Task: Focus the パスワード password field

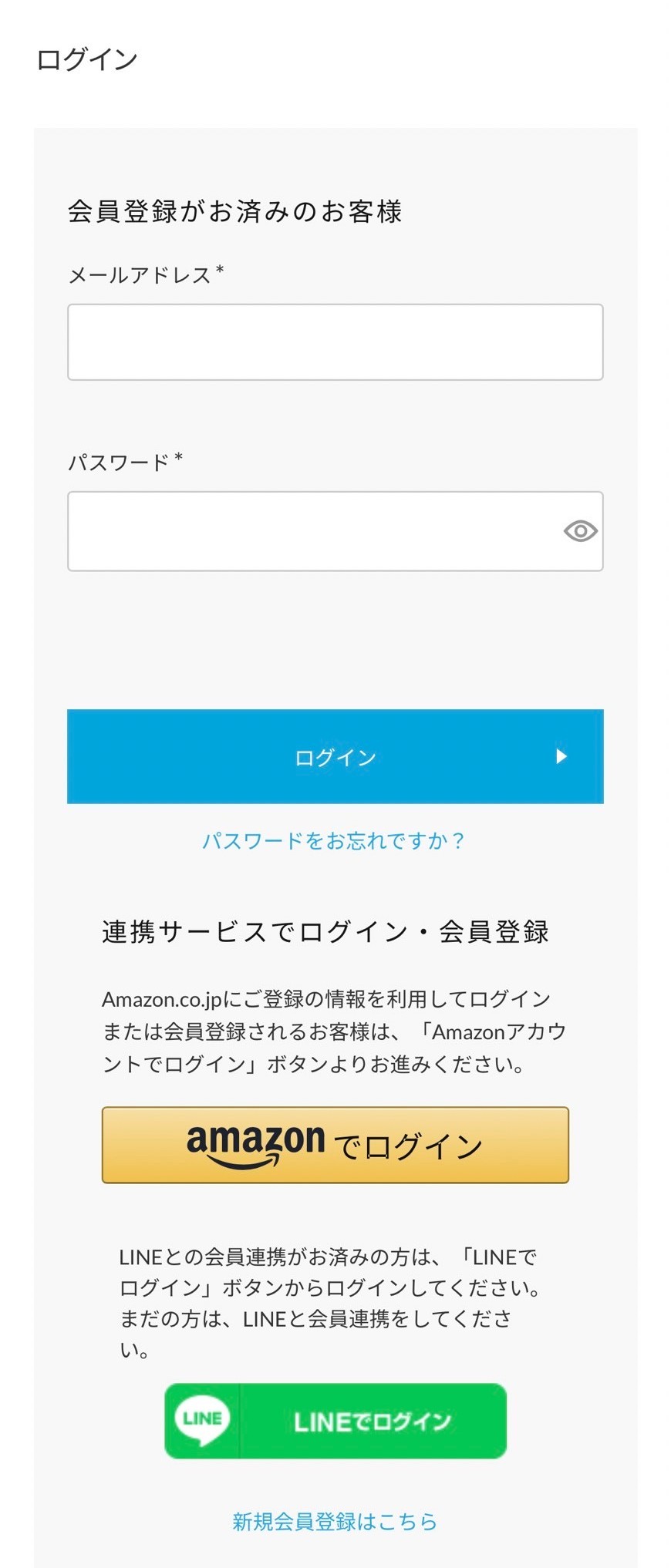Action: (x=309, y=531)
